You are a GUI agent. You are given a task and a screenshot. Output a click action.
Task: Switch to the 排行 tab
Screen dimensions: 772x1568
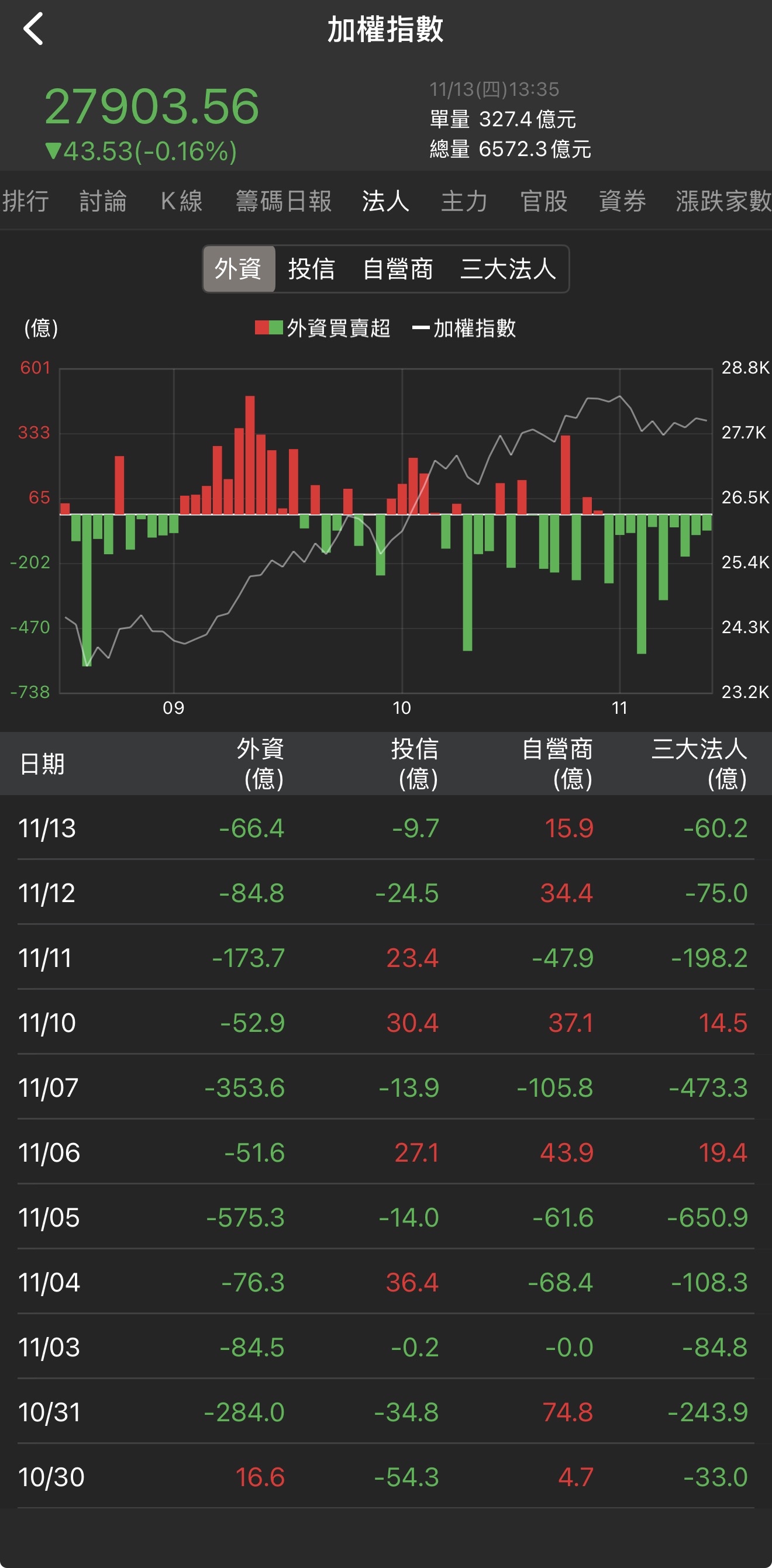(26, 201)
